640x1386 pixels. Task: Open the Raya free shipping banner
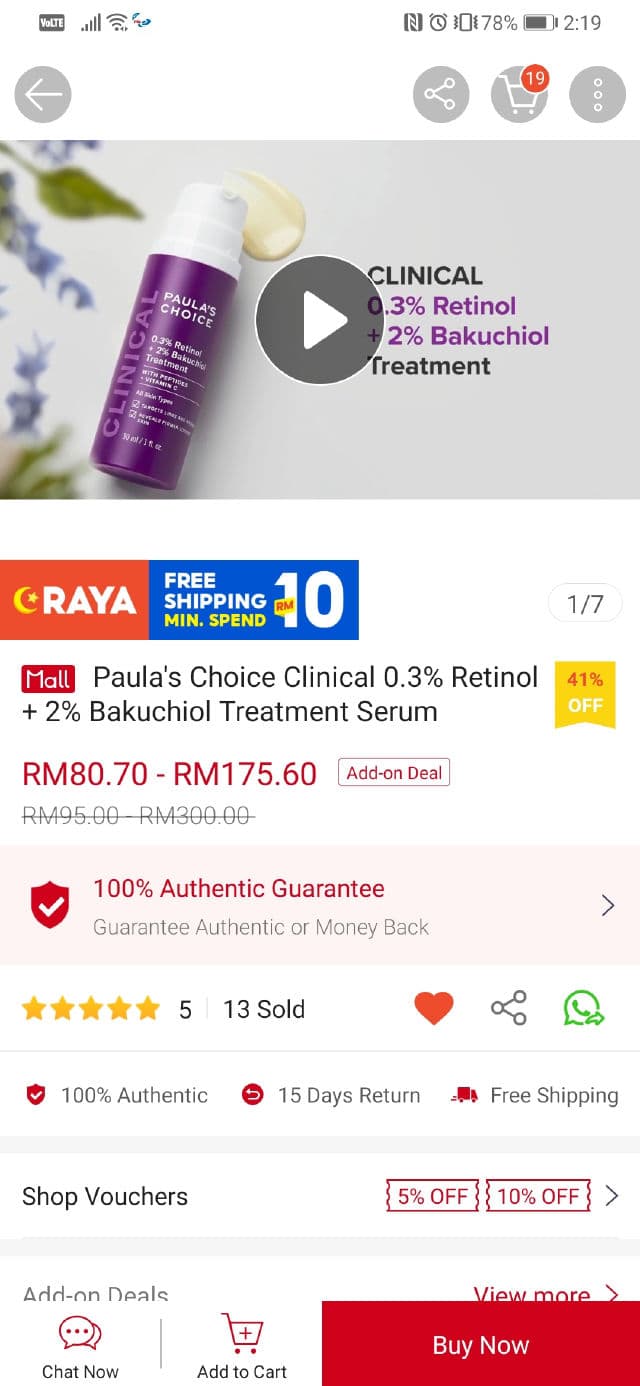tap(180, 600)
